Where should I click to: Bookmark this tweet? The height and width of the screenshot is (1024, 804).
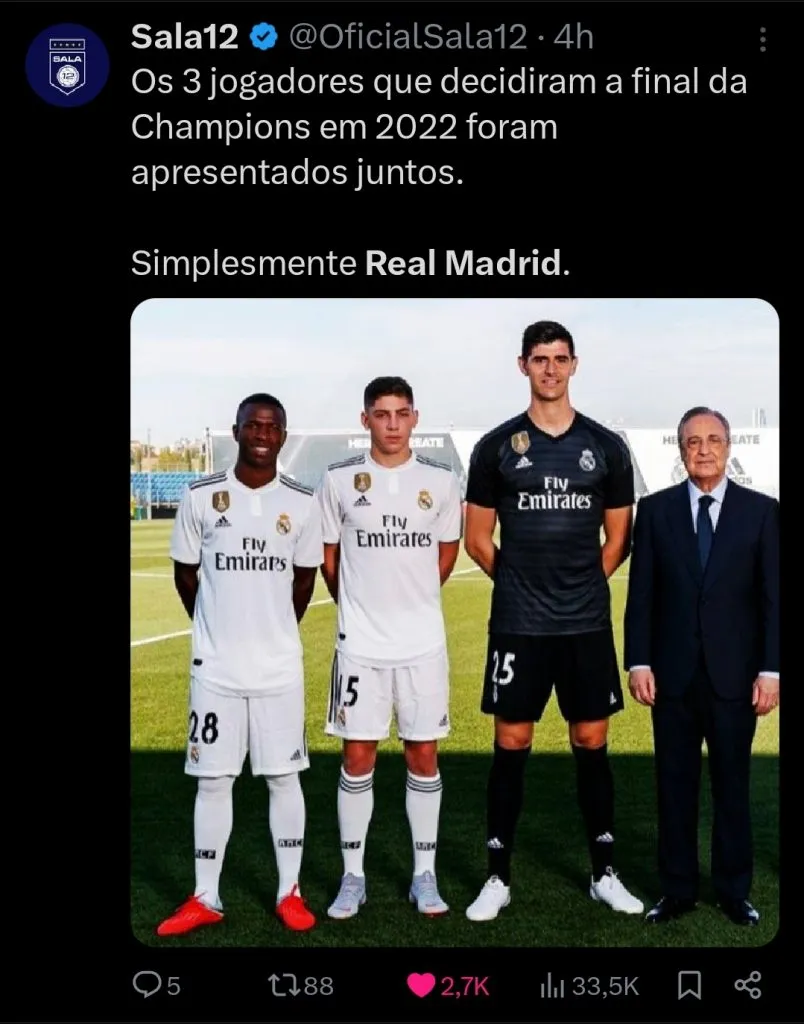click(x=689, y=986)
